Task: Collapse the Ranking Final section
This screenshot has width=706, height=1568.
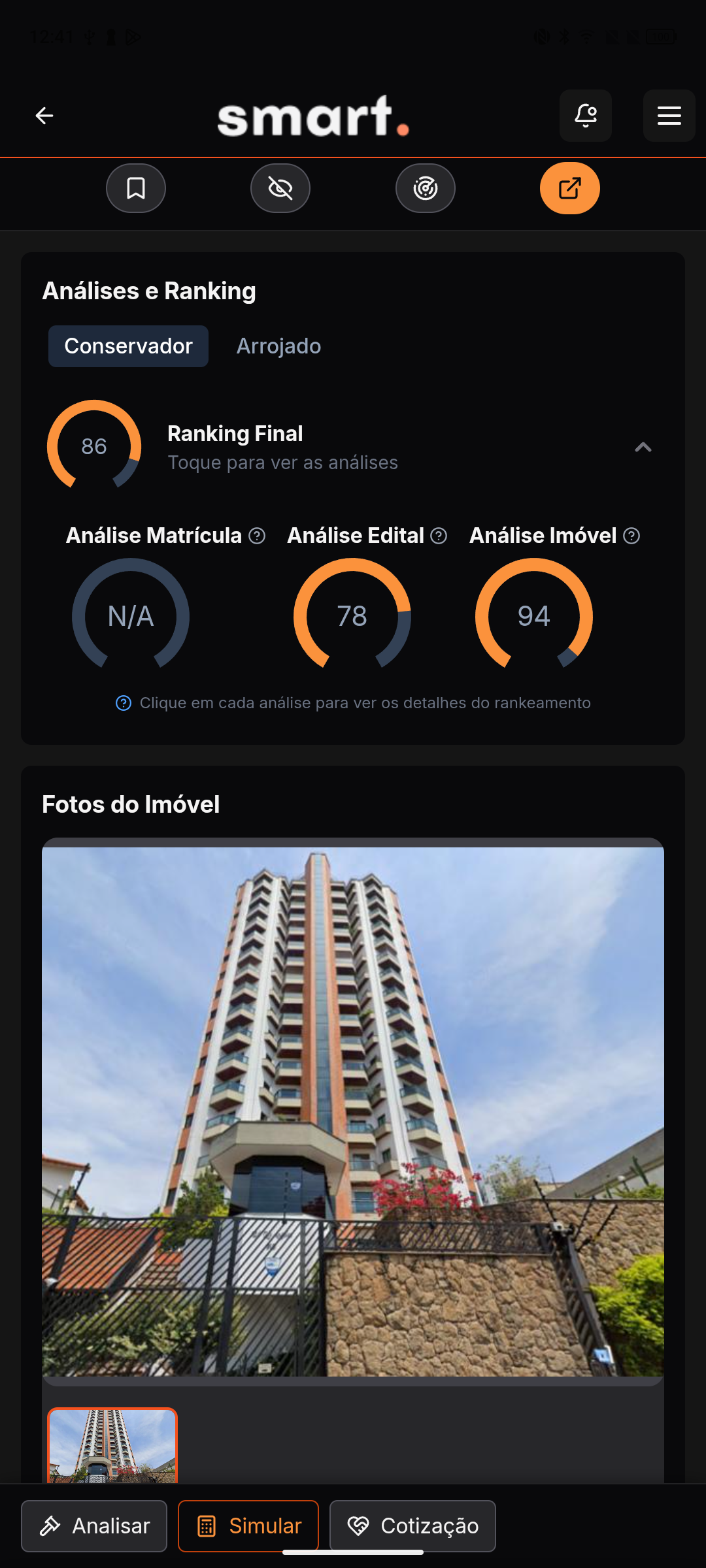Action: [x=643, y=448]
